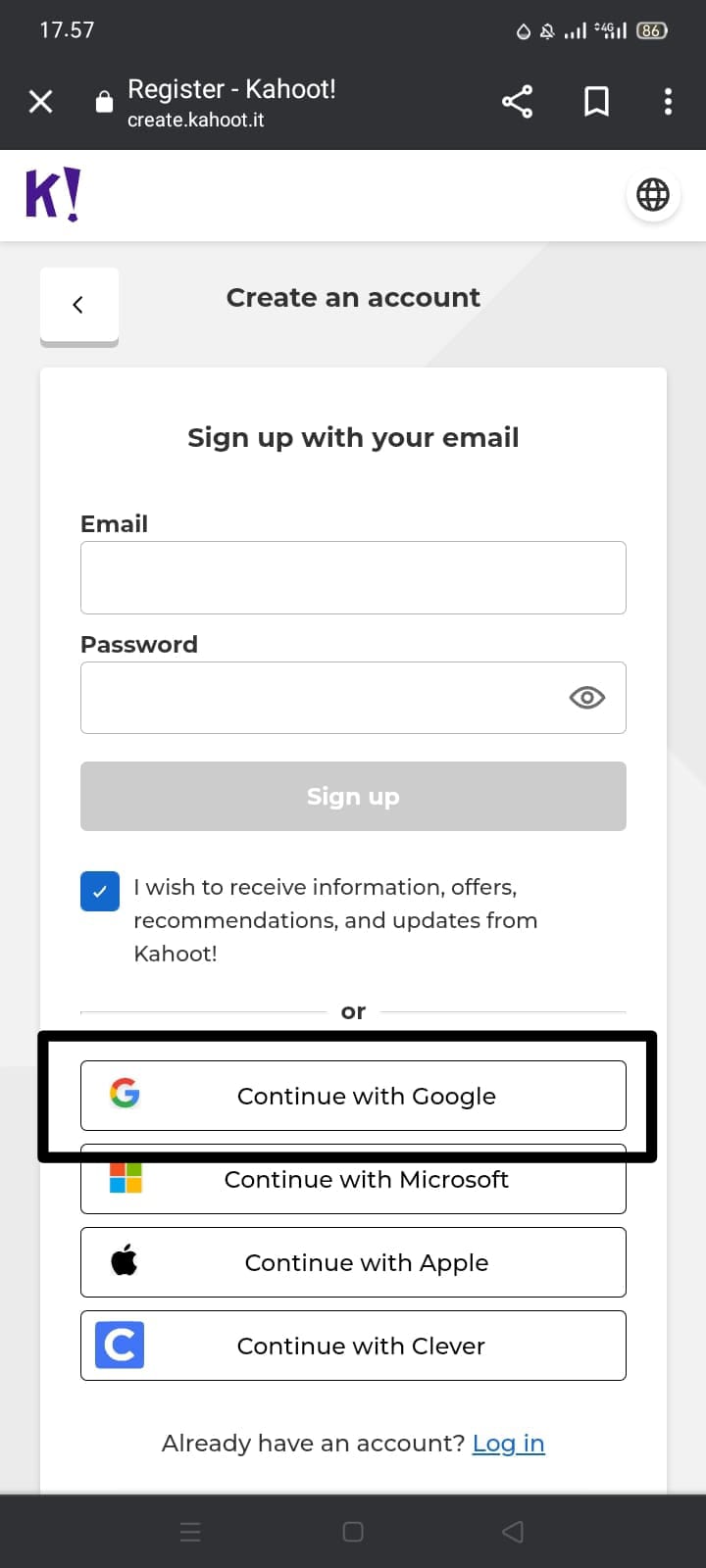Continue with Apple
706x1568 pixels.
click(x=353, y=1262)
